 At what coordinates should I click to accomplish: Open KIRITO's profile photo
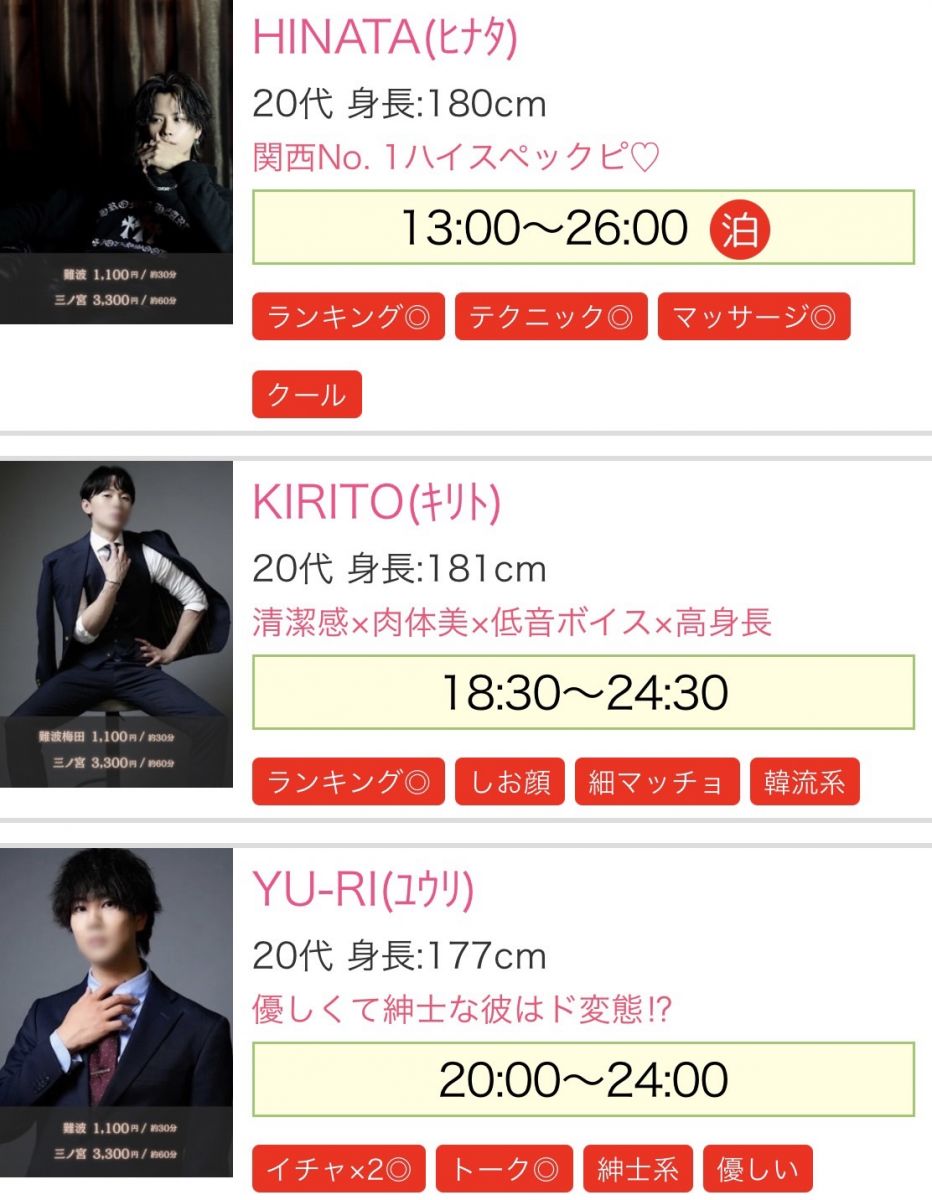[x=116, y=623]
